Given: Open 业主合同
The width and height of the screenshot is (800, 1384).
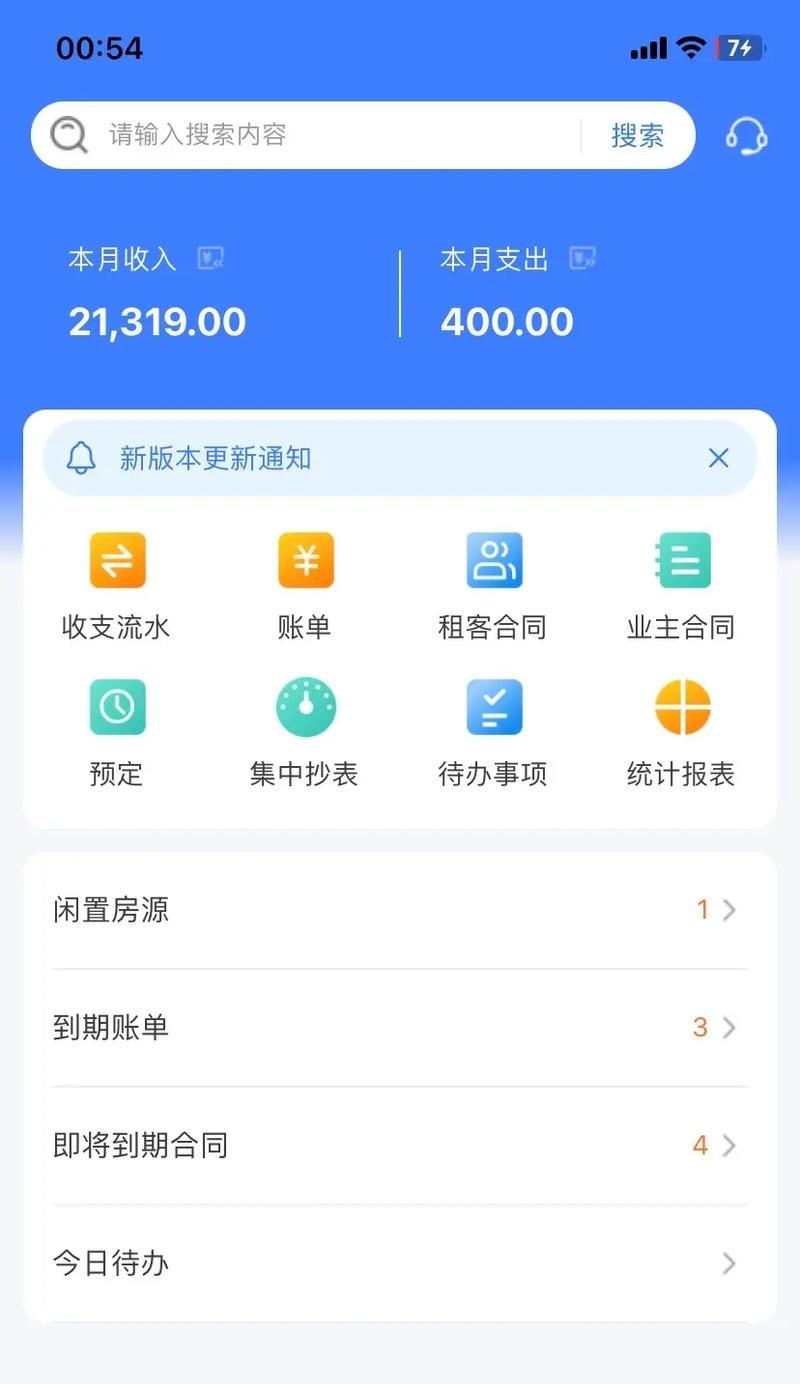Looking at the screenshot, I should coord(681,586).
